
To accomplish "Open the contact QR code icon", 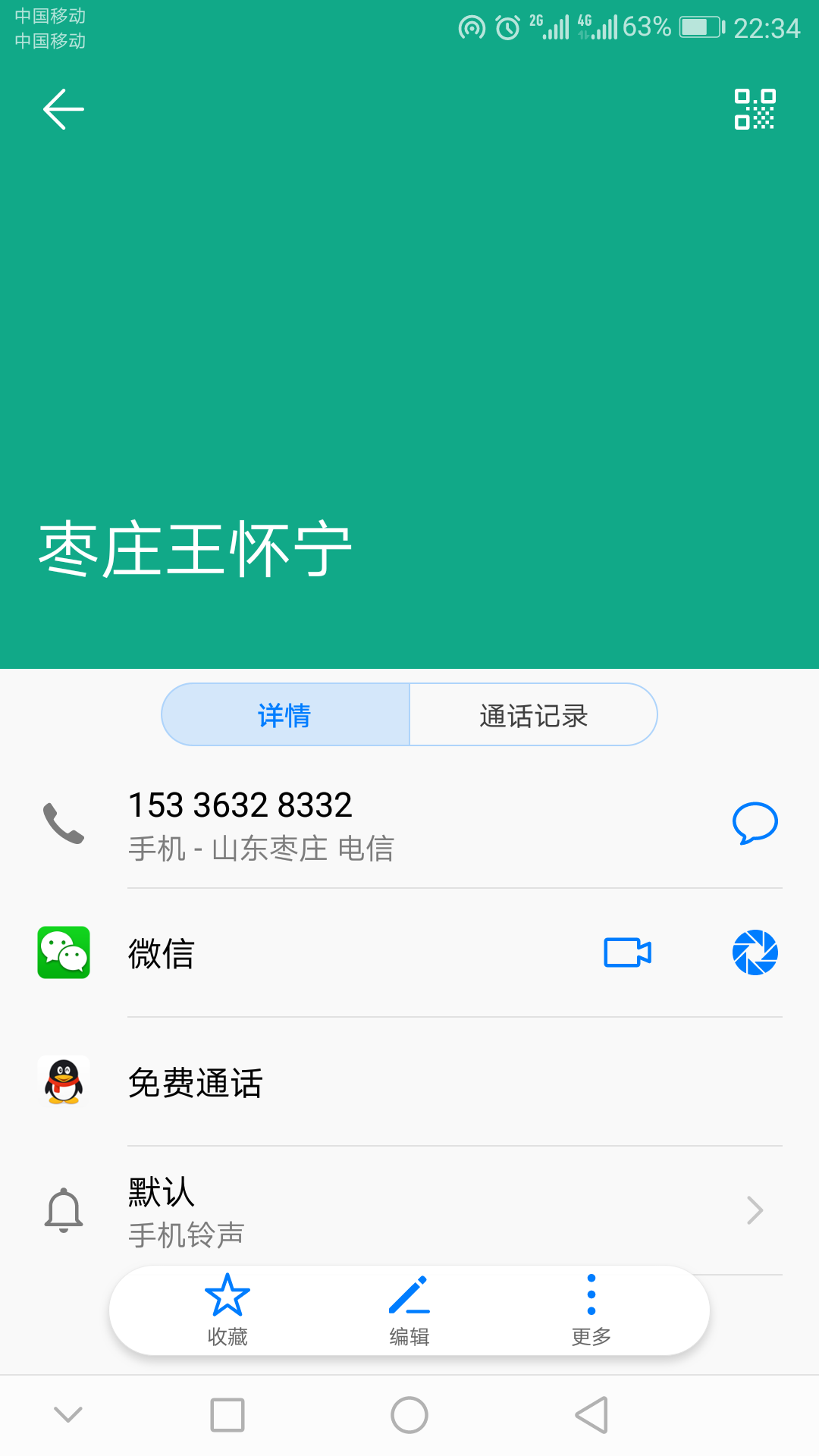I will point(755,109).
